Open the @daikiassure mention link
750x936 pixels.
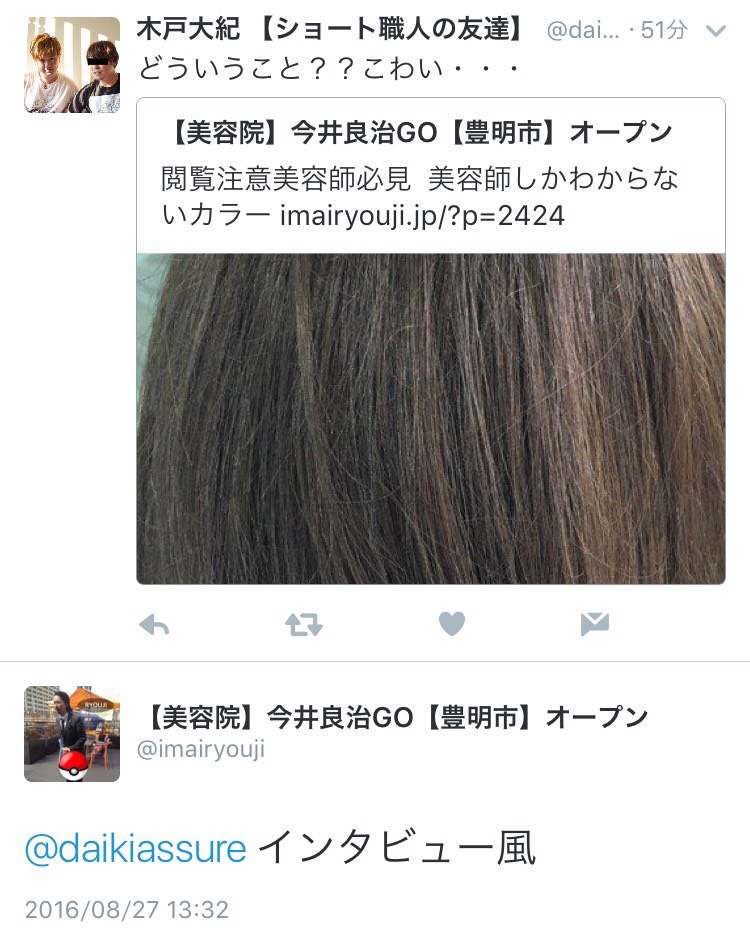pos(135,849)
